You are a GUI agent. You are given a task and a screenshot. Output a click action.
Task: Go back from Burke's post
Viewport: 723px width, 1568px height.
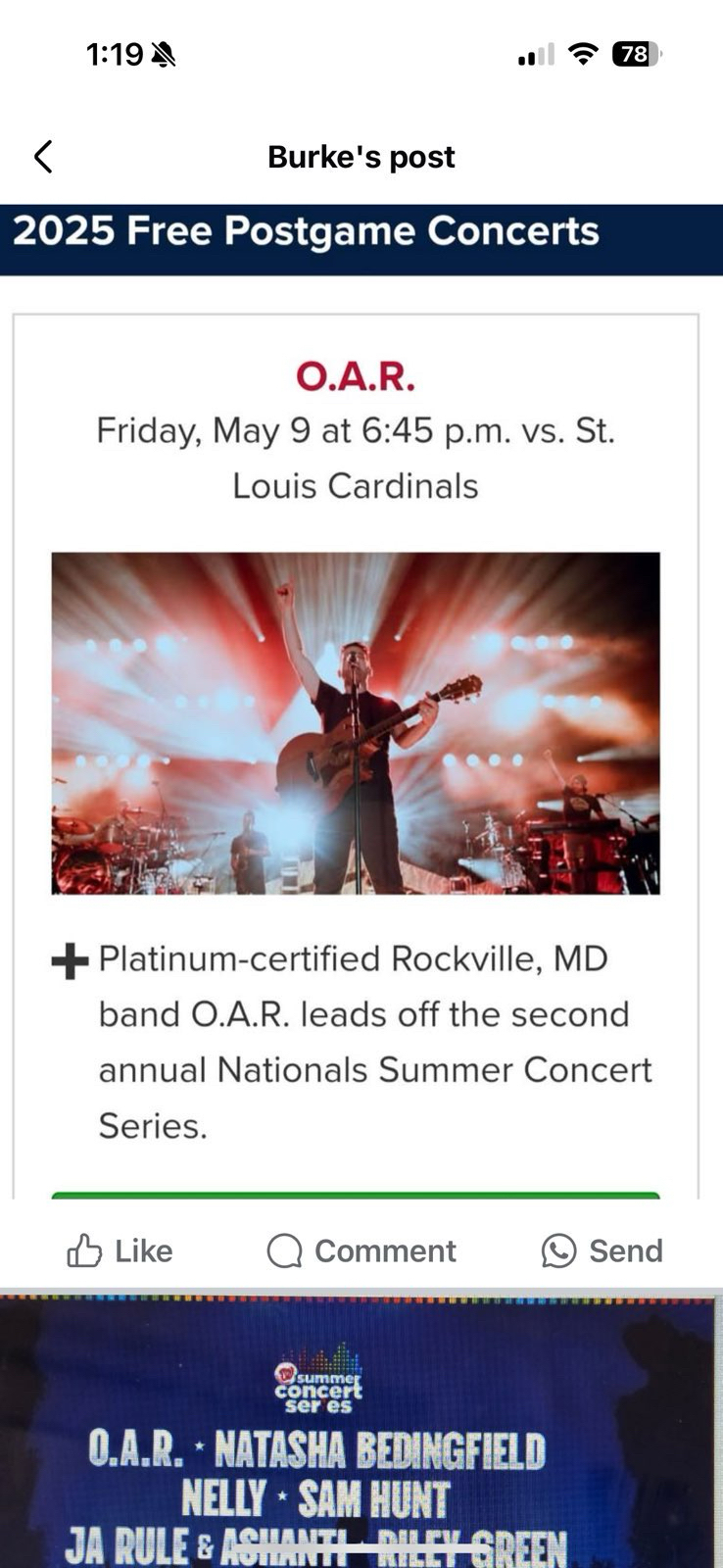(43, 157)
